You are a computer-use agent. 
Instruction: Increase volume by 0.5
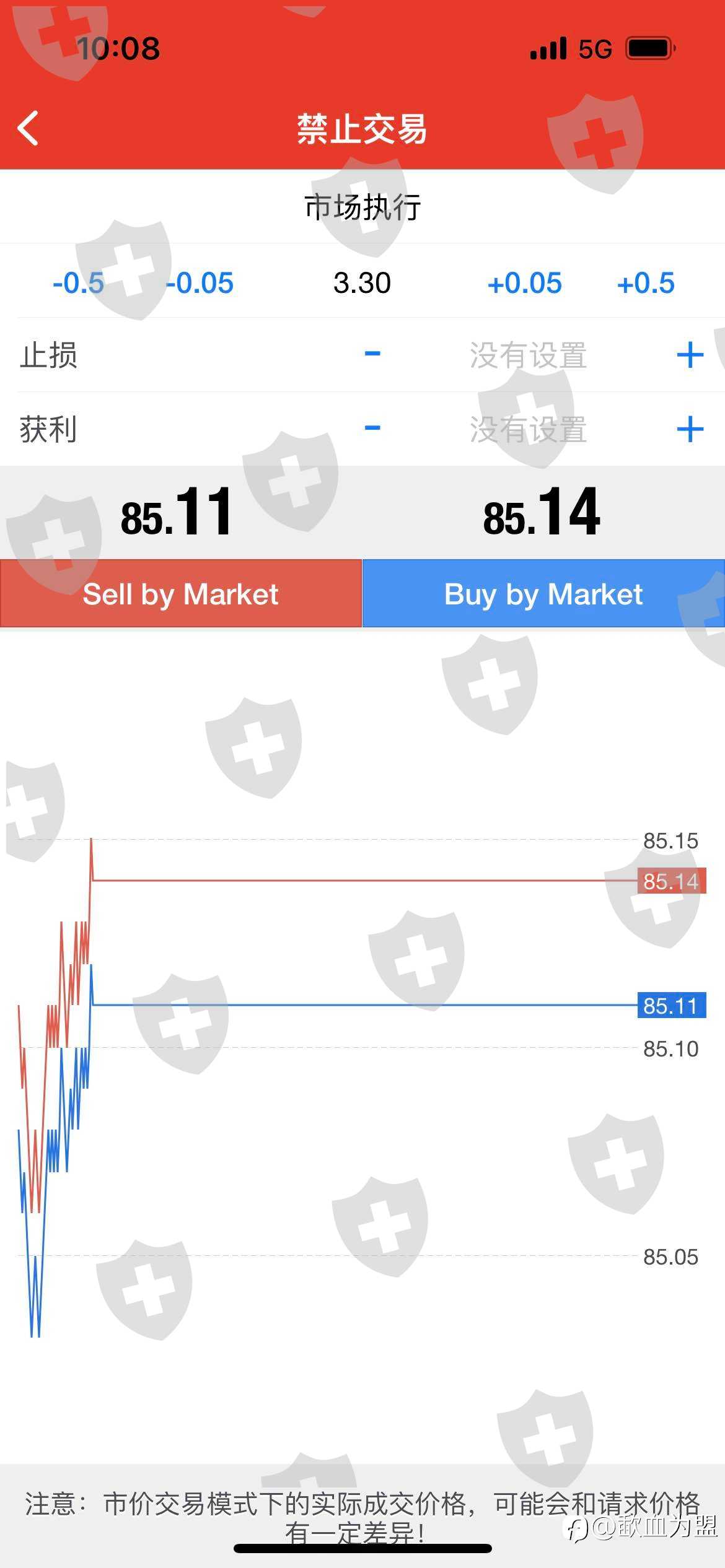(645, 283)
